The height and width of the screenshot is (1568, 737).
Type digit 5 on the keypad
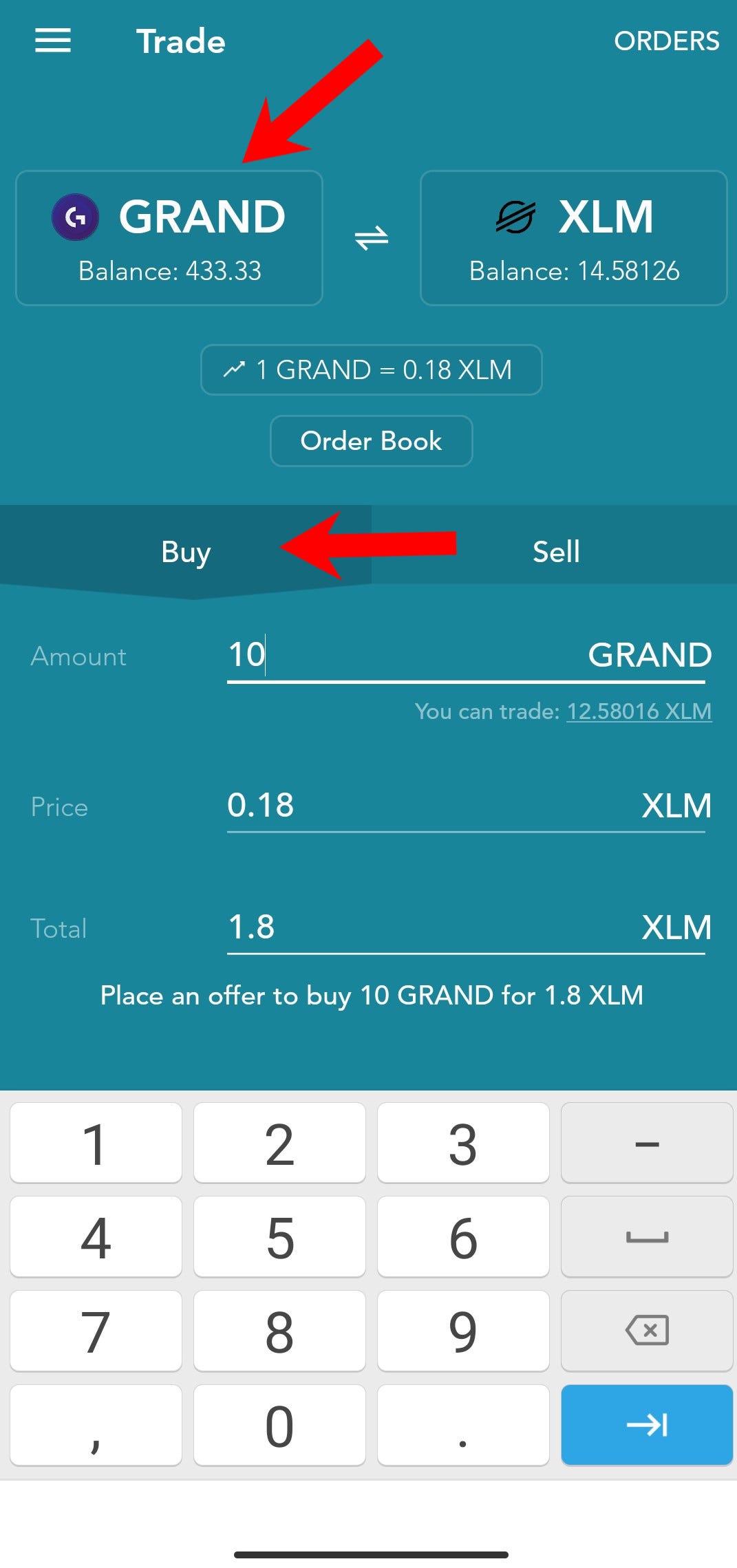(x=279, y=1237)
